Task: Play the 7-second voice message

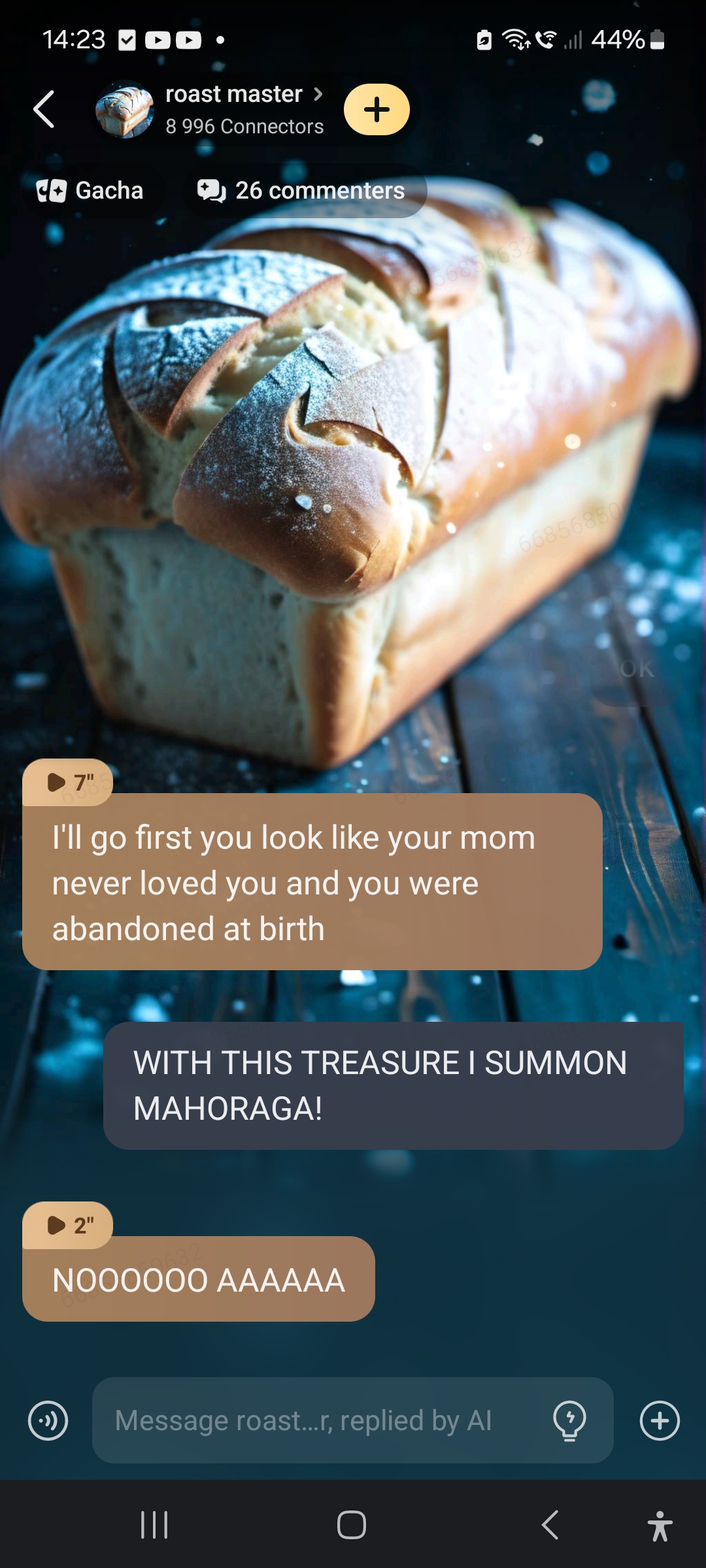Action: 68,782
